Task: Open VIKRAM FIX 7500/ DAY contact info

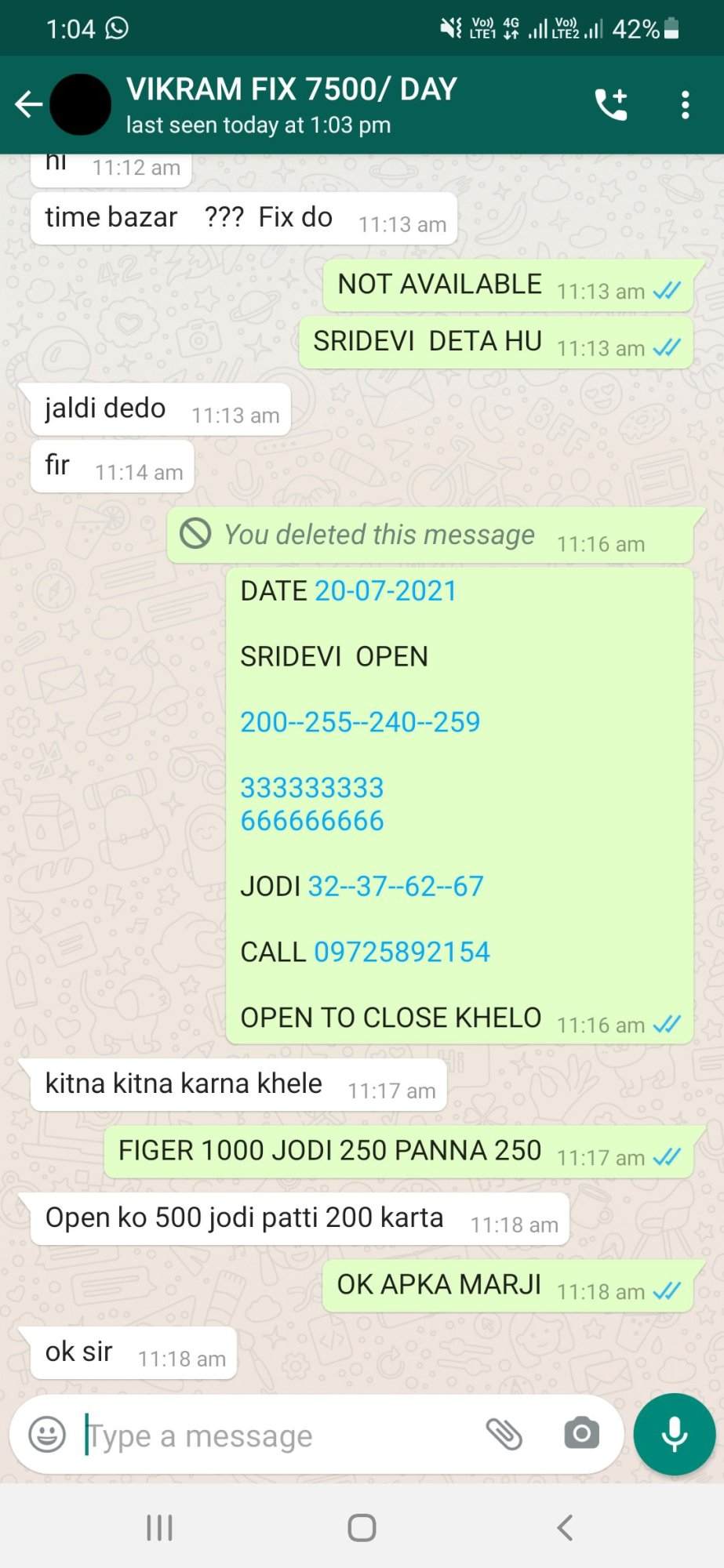Action: 291,105
